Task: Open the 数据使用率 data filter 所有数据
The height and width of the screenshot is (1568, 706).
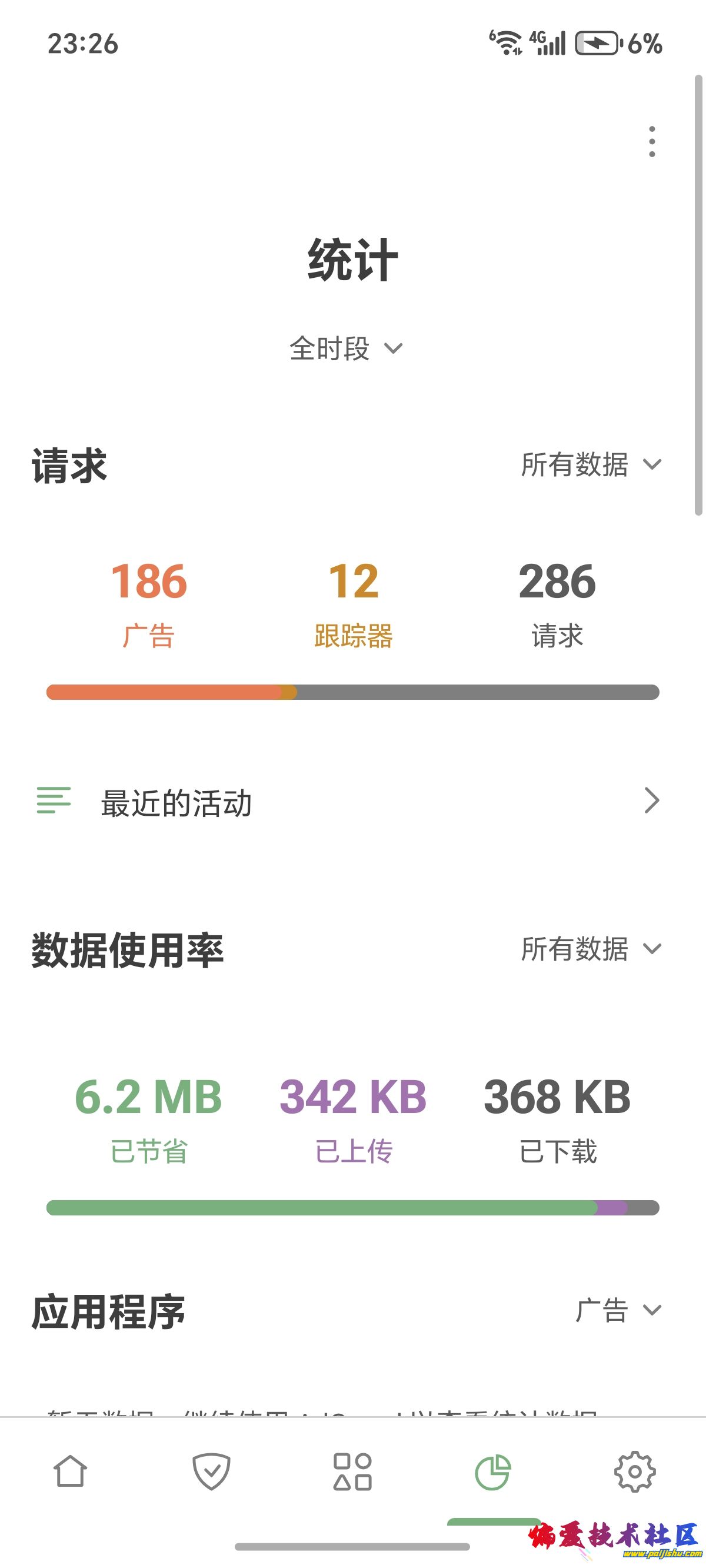Action: tap(588, 948)
